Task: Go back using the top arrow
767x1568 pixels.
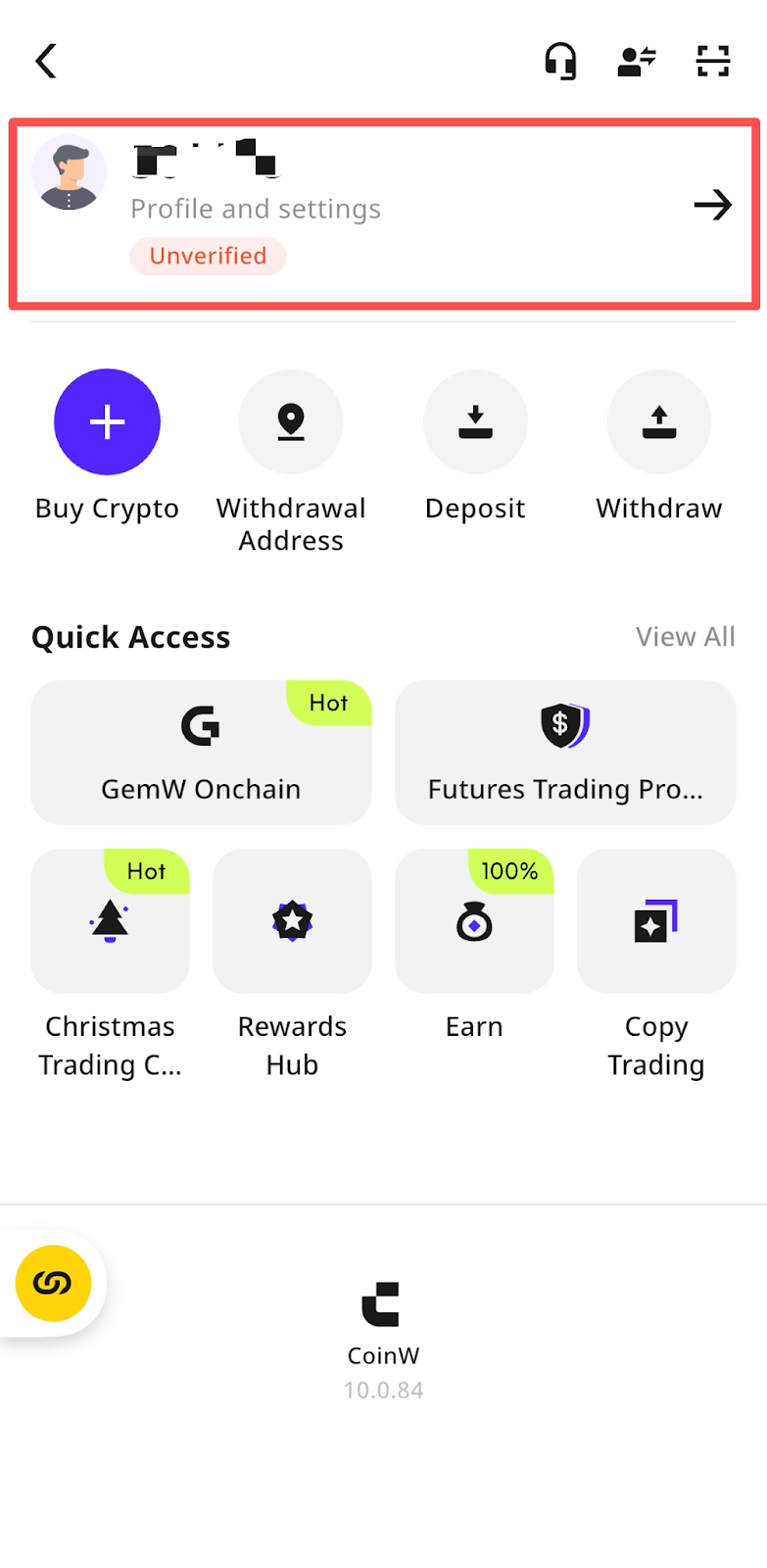Action: click(46, 61)
